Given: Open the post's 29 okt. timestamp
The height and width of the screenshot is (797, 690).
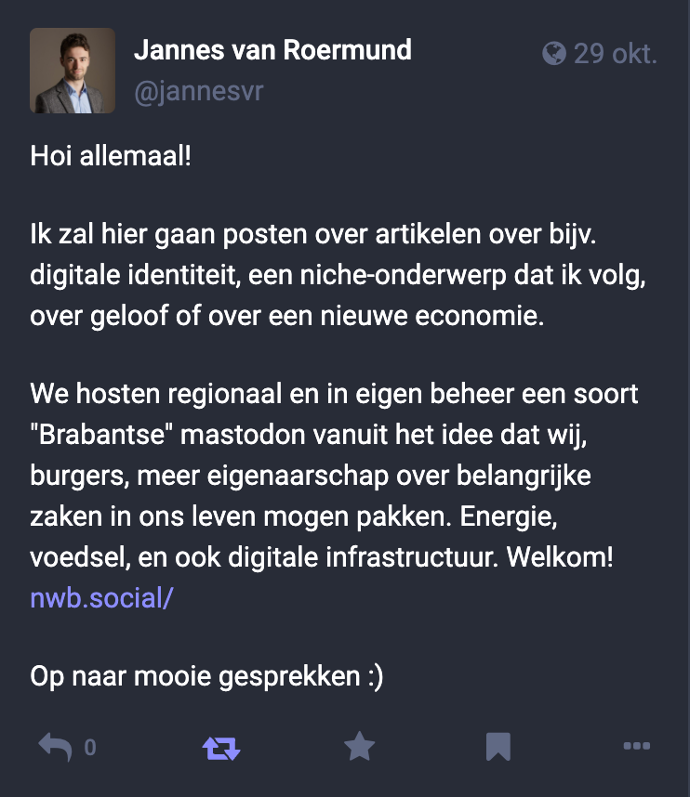Looking at the screenshot, I should (x=613, y=53).
